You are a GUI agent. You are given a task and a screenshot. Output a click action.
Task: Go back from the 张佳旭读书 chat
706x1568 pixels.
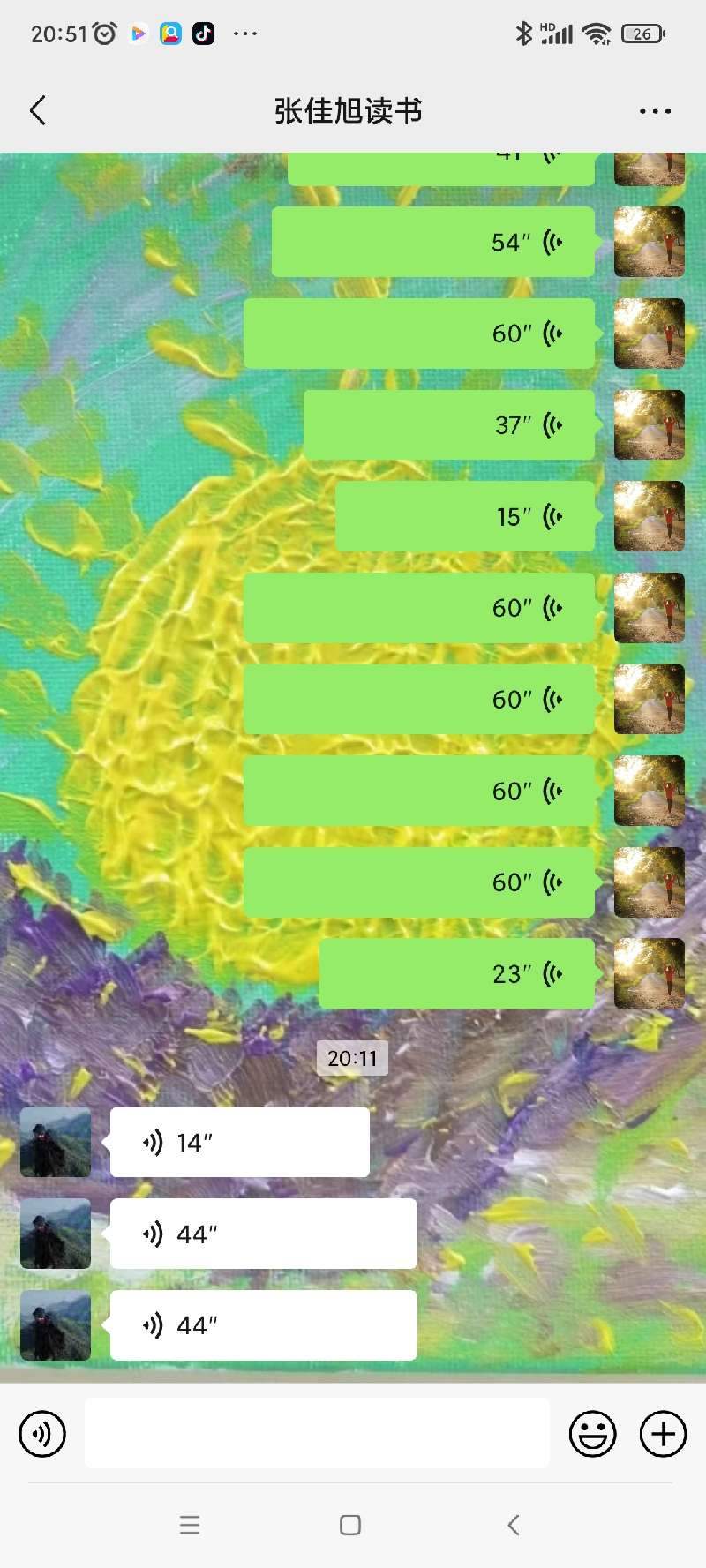point(38,111)
